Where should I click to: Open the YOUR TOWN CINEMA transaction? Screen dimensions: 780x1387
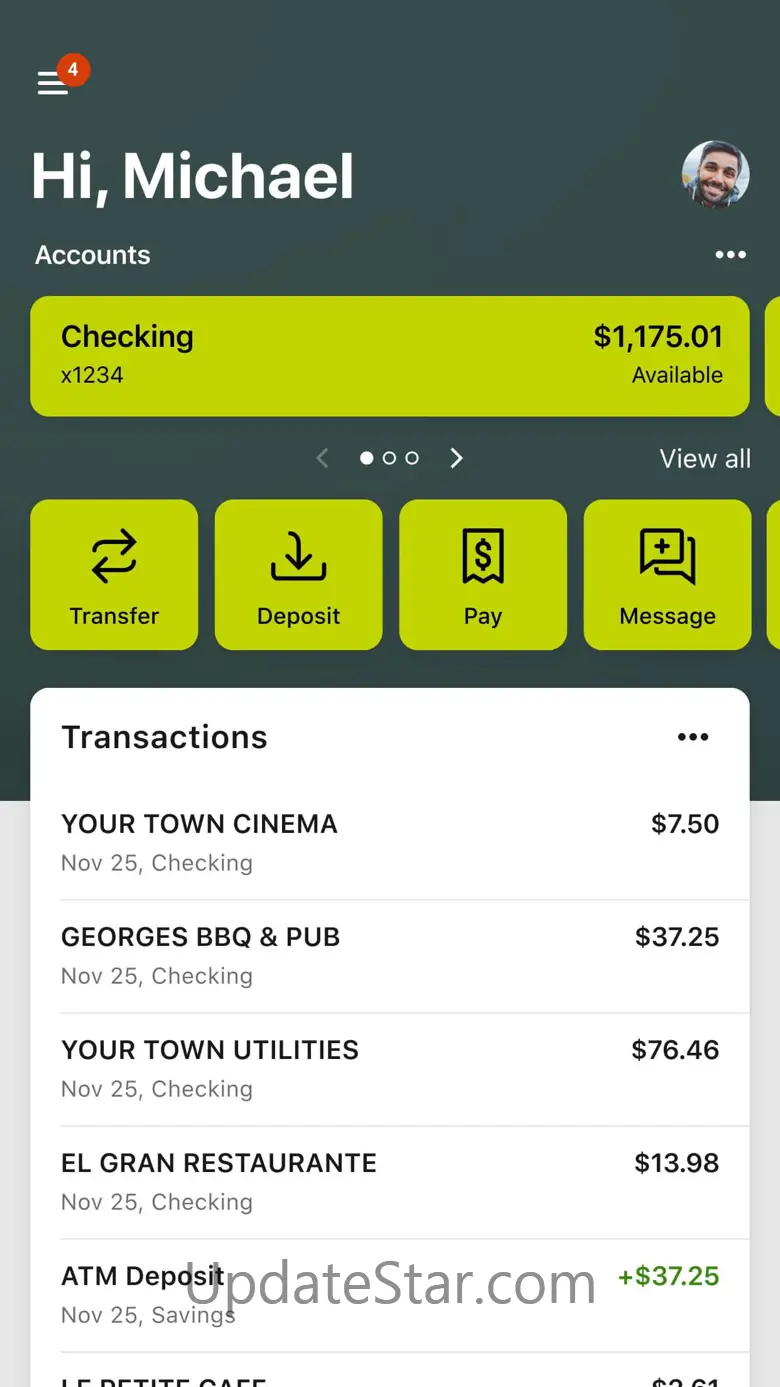click(389, 842)
